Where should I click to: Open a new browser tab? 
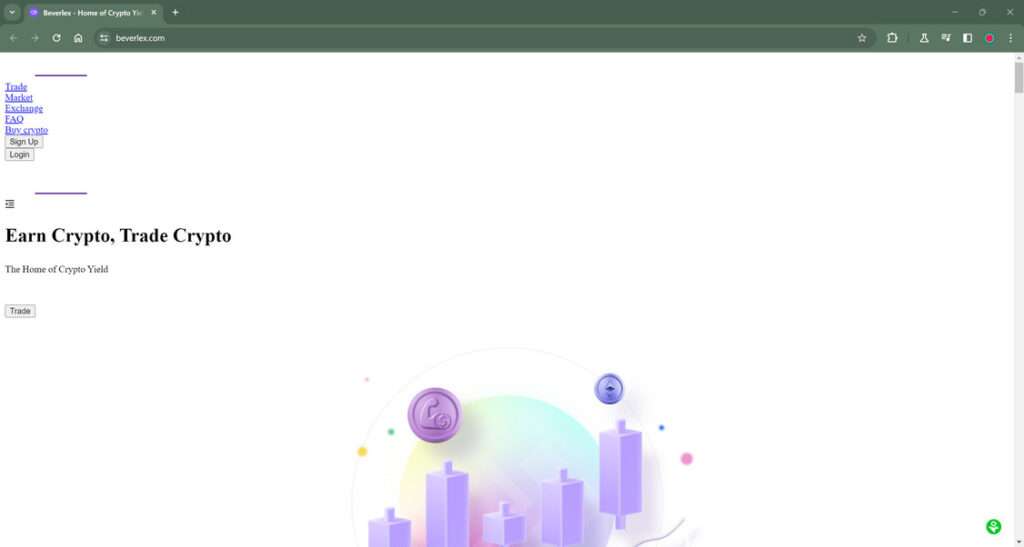click(x=175, y=12)
